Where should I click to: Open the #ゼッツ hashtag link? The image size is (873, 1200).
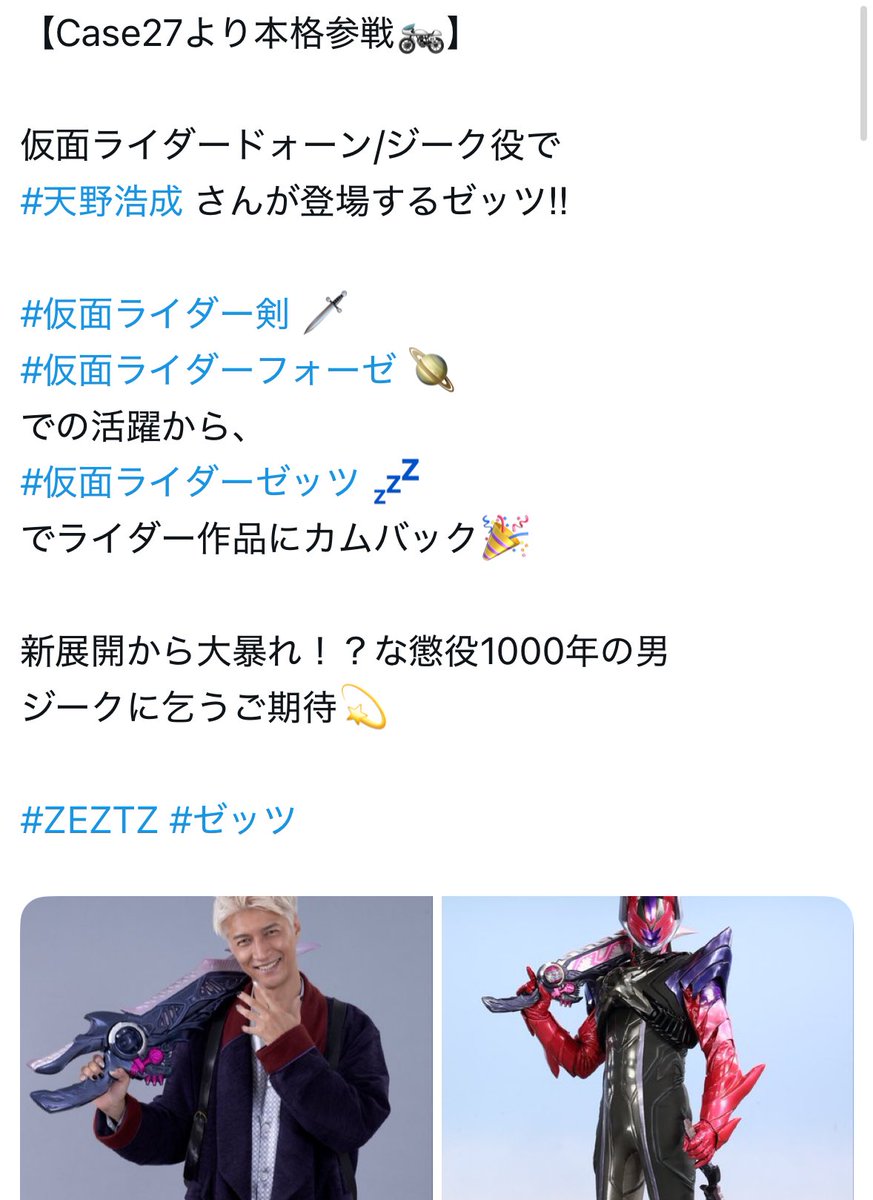[232, 820]
